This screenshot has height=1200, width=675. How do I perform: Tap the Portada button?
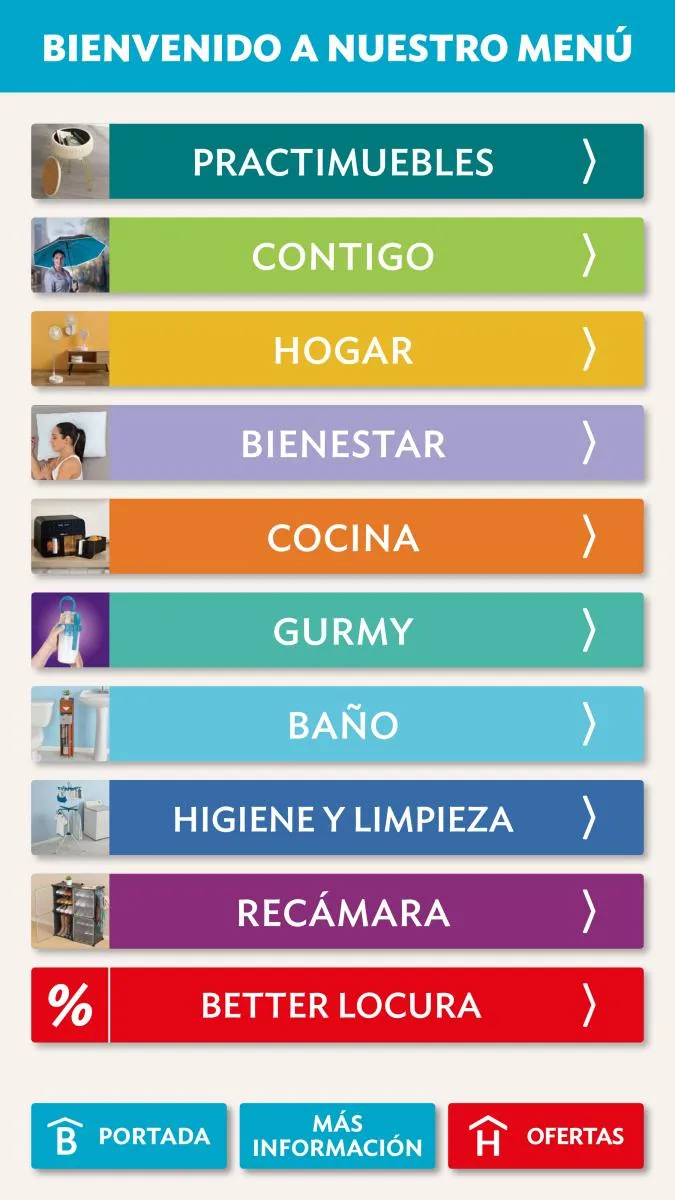tap(129, 1136)
